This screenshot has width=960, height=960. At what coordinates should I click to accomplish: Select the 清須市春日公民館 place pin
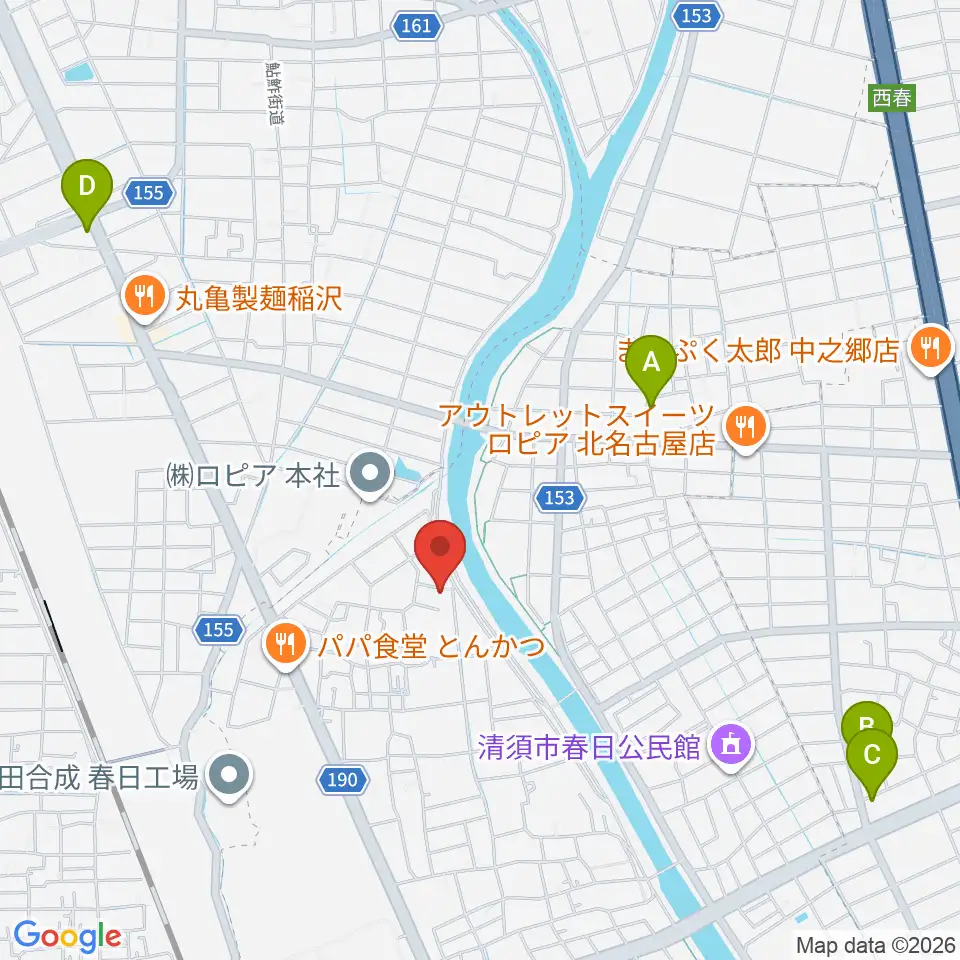tap(732, 747)
